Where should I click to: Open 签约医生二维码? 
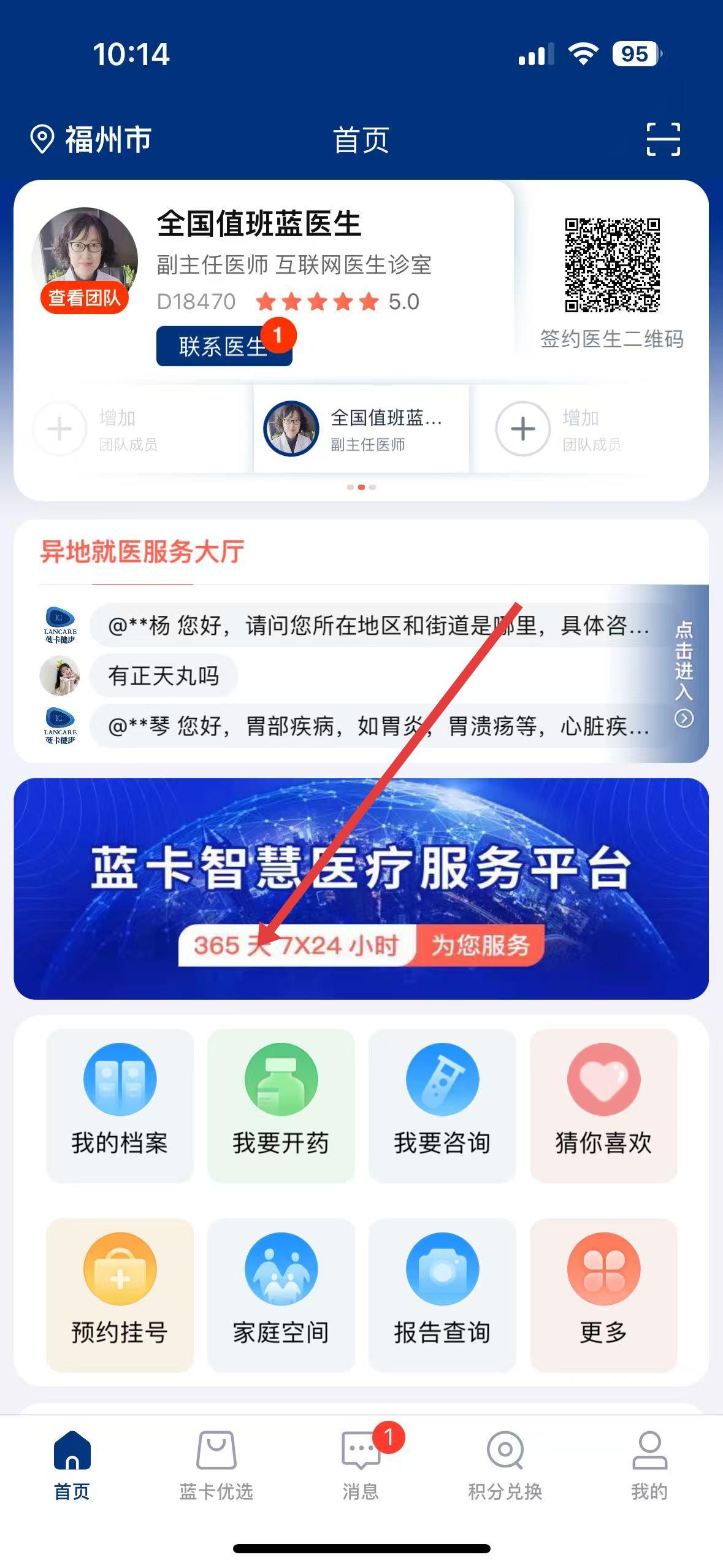pos(611,282)
